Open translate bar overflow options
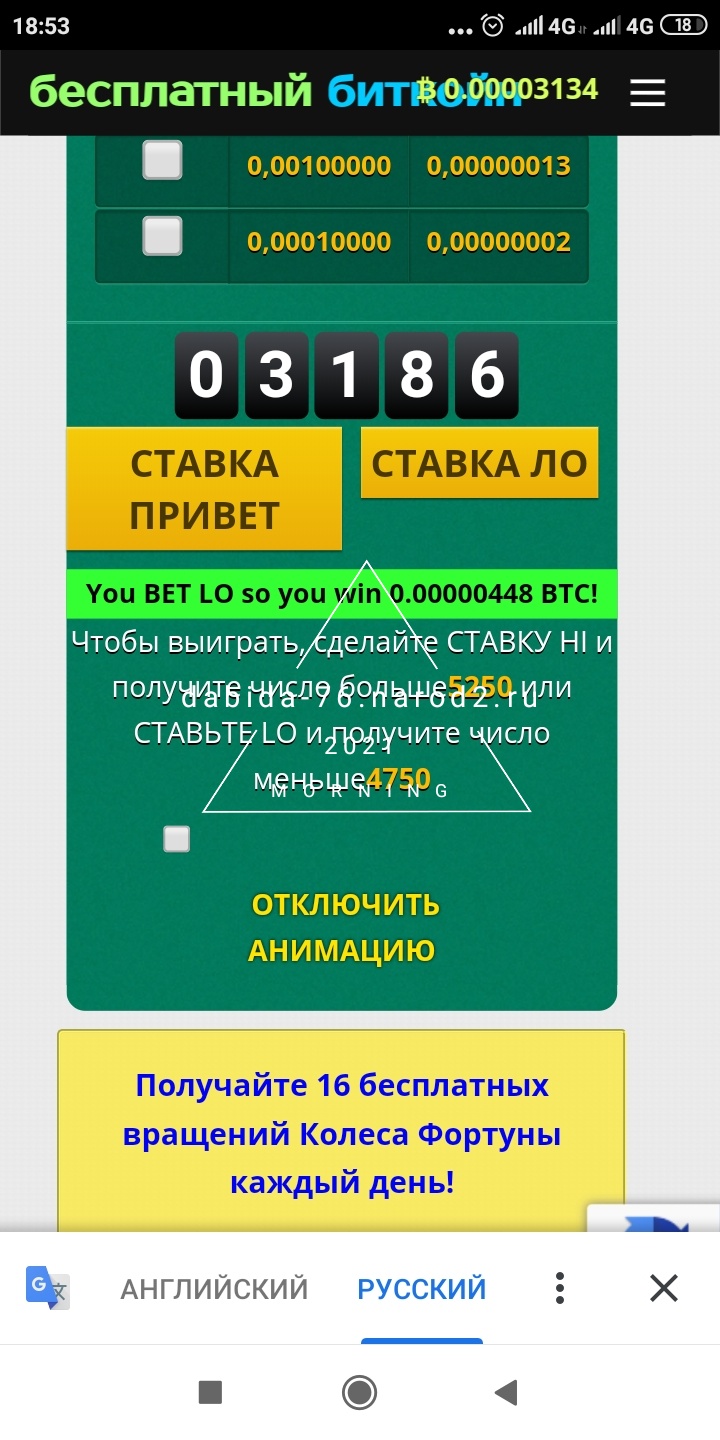This screenshot has width=720, height=1440. pyautogui.click(x=560, y=1288)
